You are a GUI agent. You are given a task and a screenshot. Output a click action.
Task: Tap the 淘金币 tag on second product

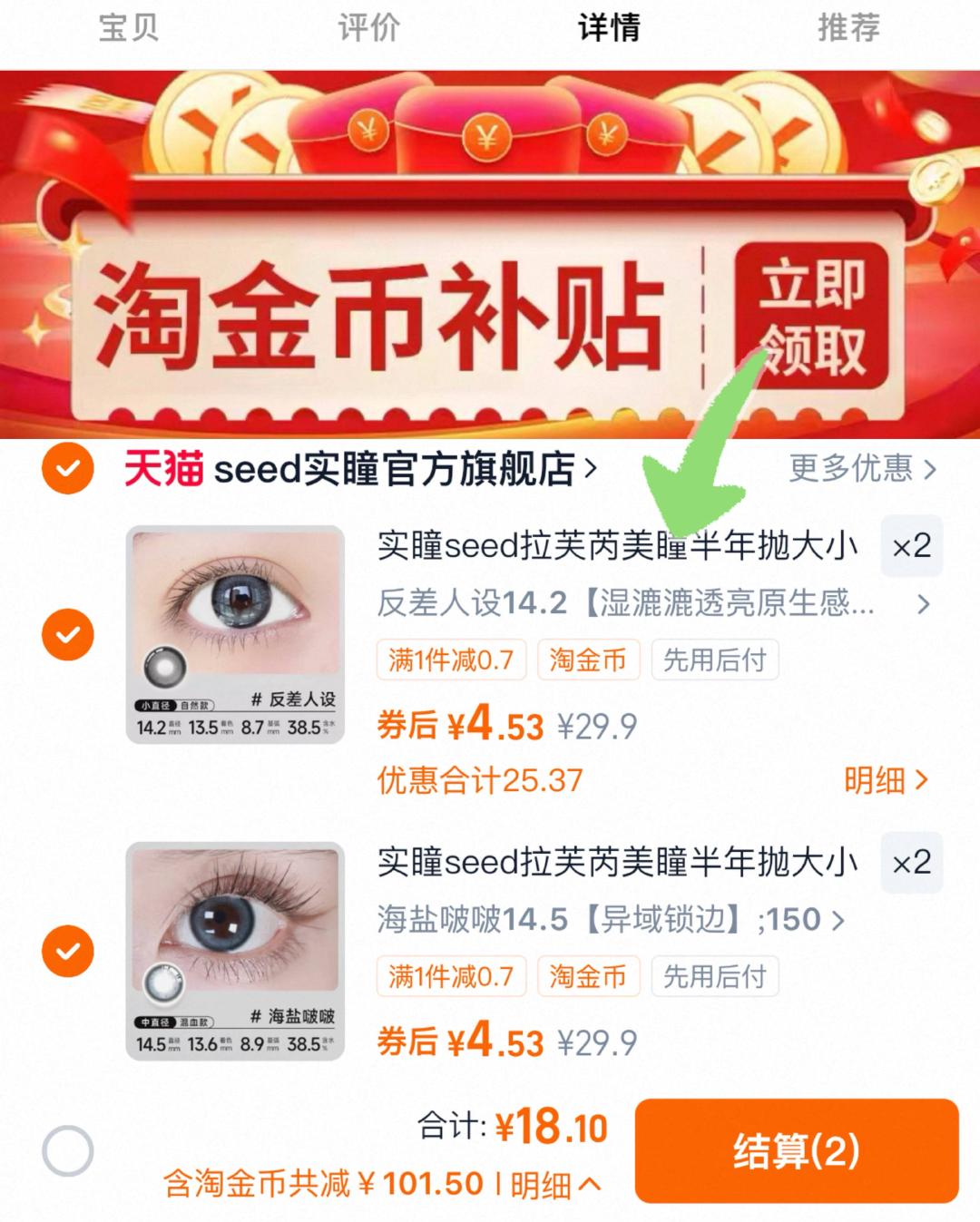pos(587,976)
